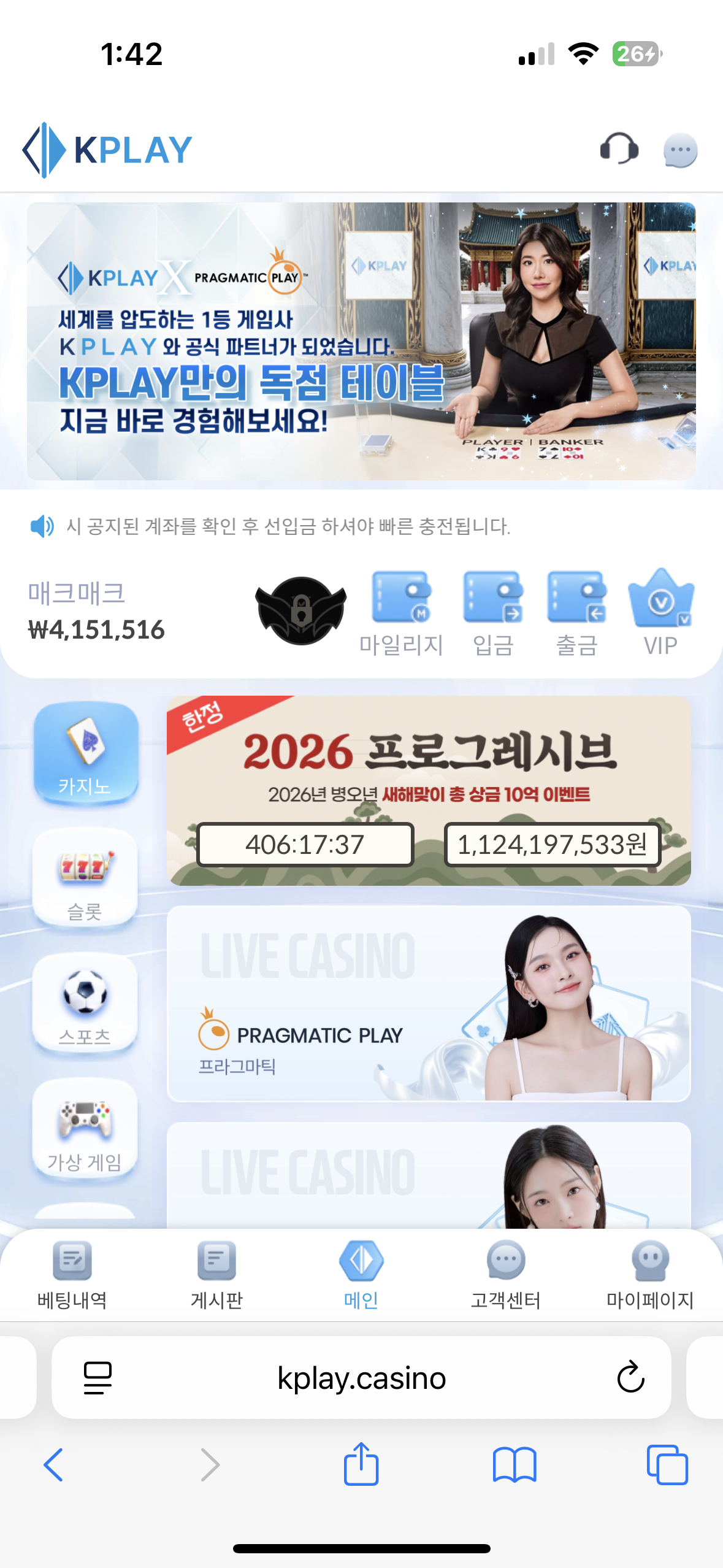The height and width of the screenshot is (1568, 723).
Task: Tap the black winged rank badge
Action: coord(300,610)
